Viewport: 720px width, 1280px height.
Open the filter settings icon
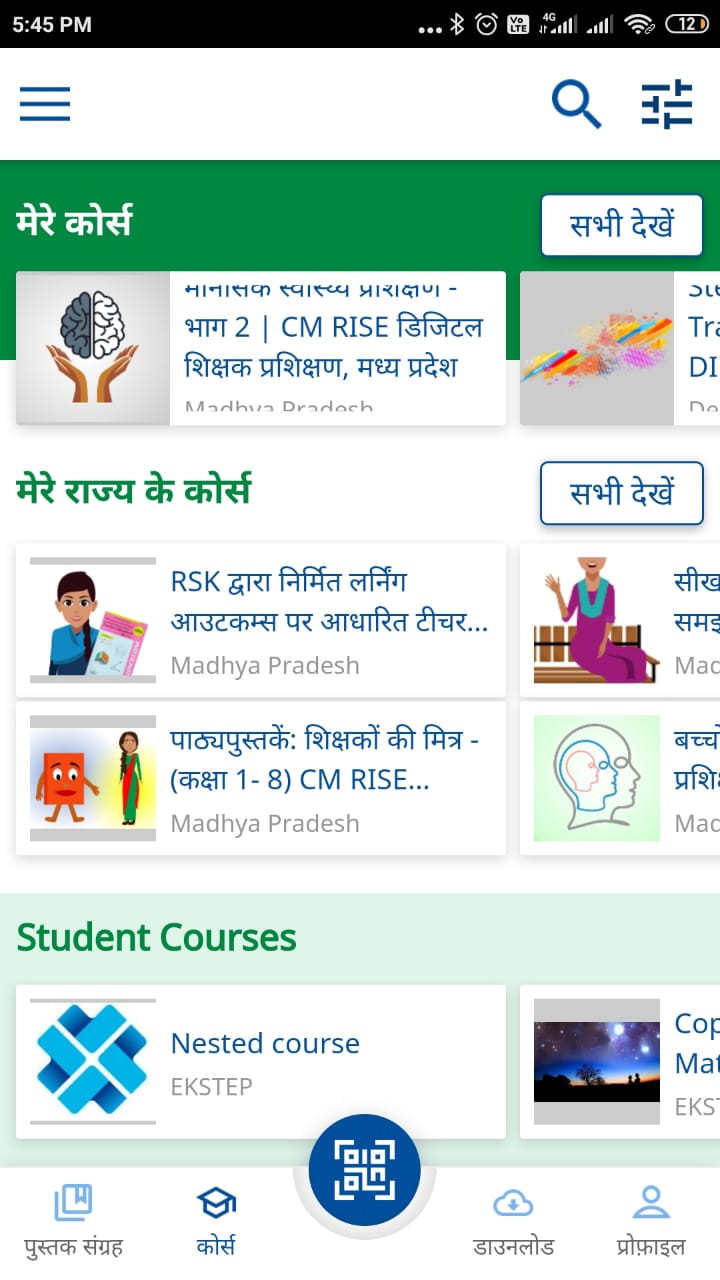coord(666,104)
